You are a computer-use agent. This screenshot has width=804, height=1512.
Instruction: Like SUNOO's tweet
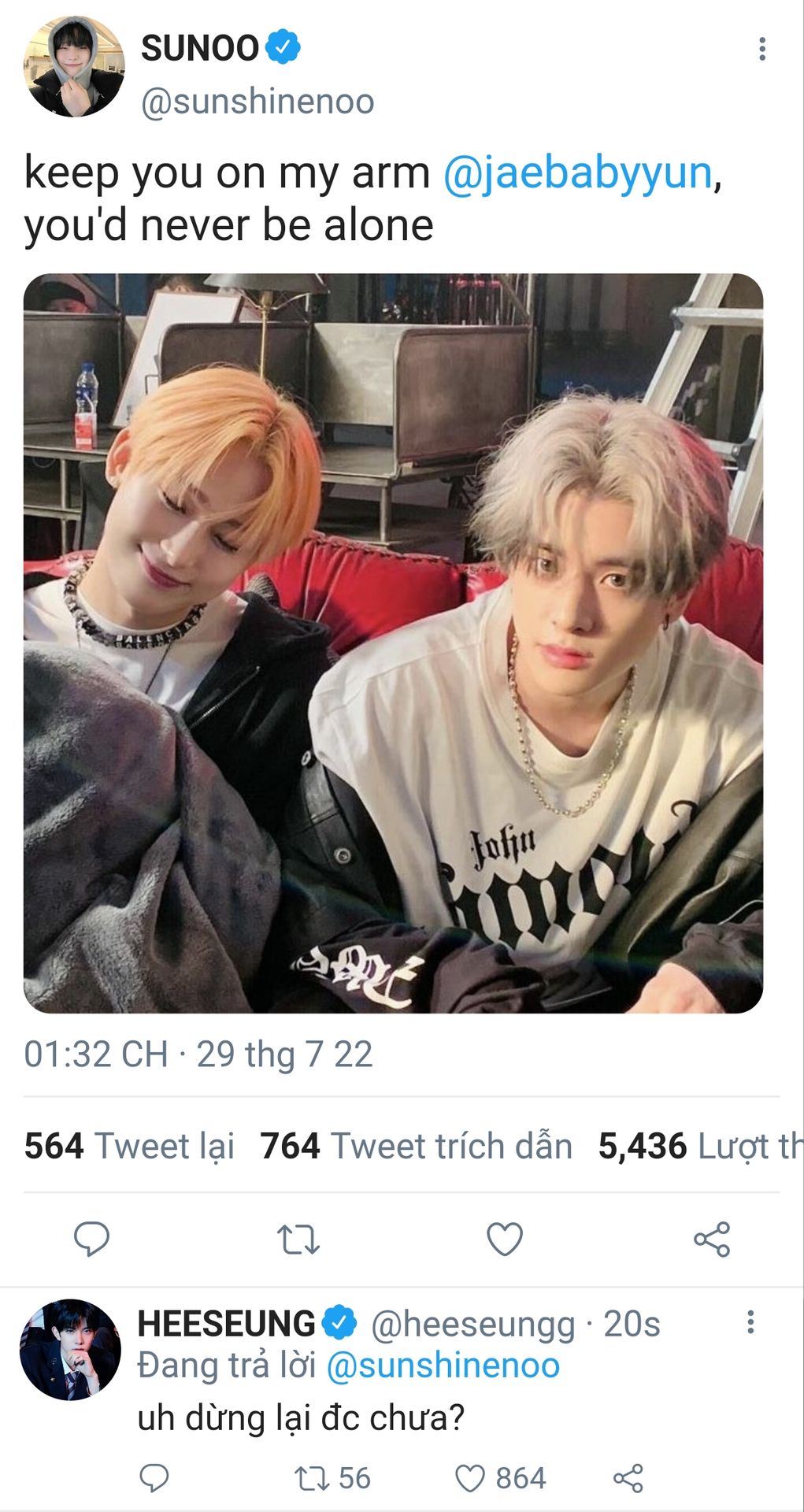coord(505,1239)
